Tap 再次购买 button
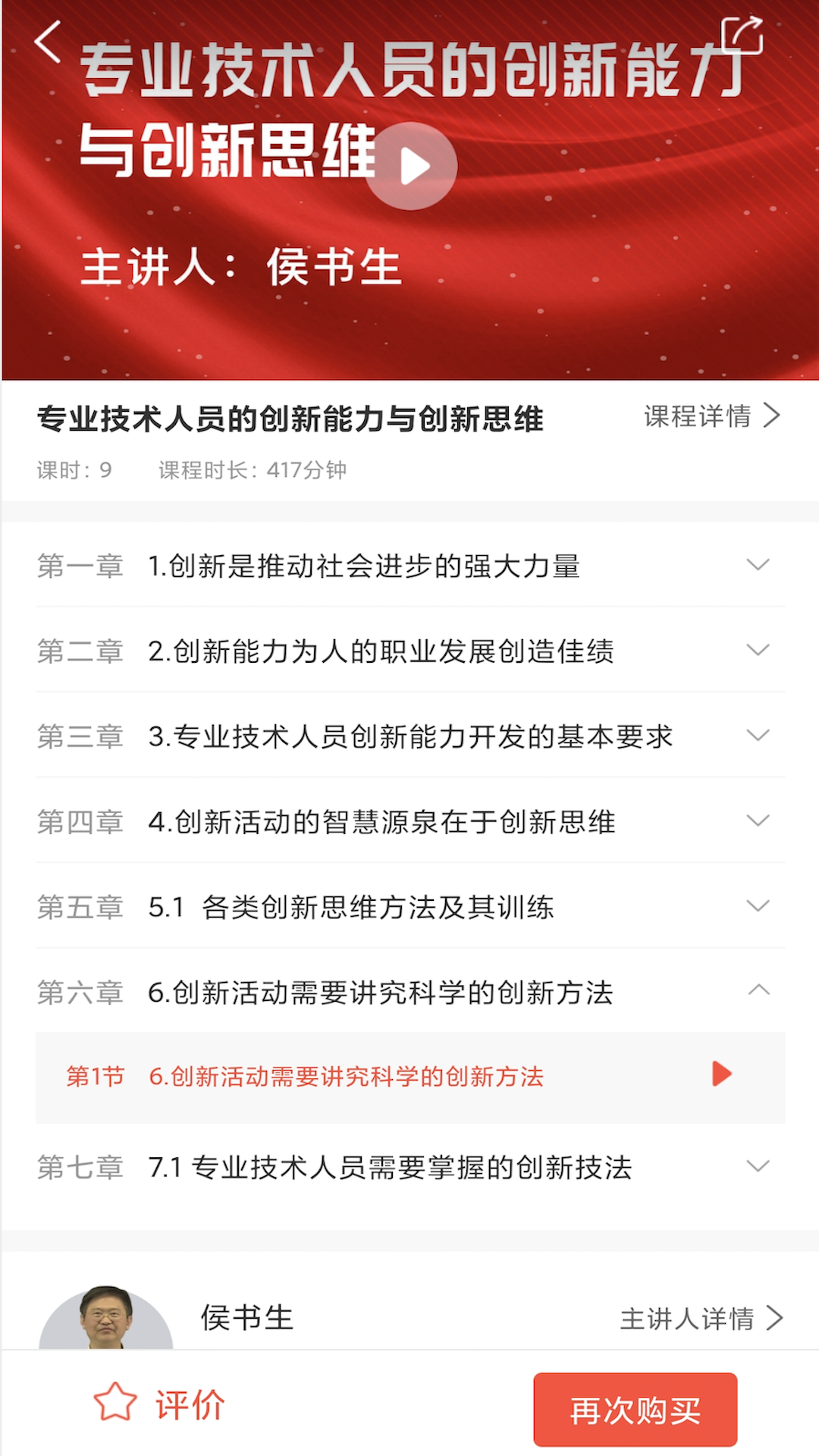 pos(635,1410)
